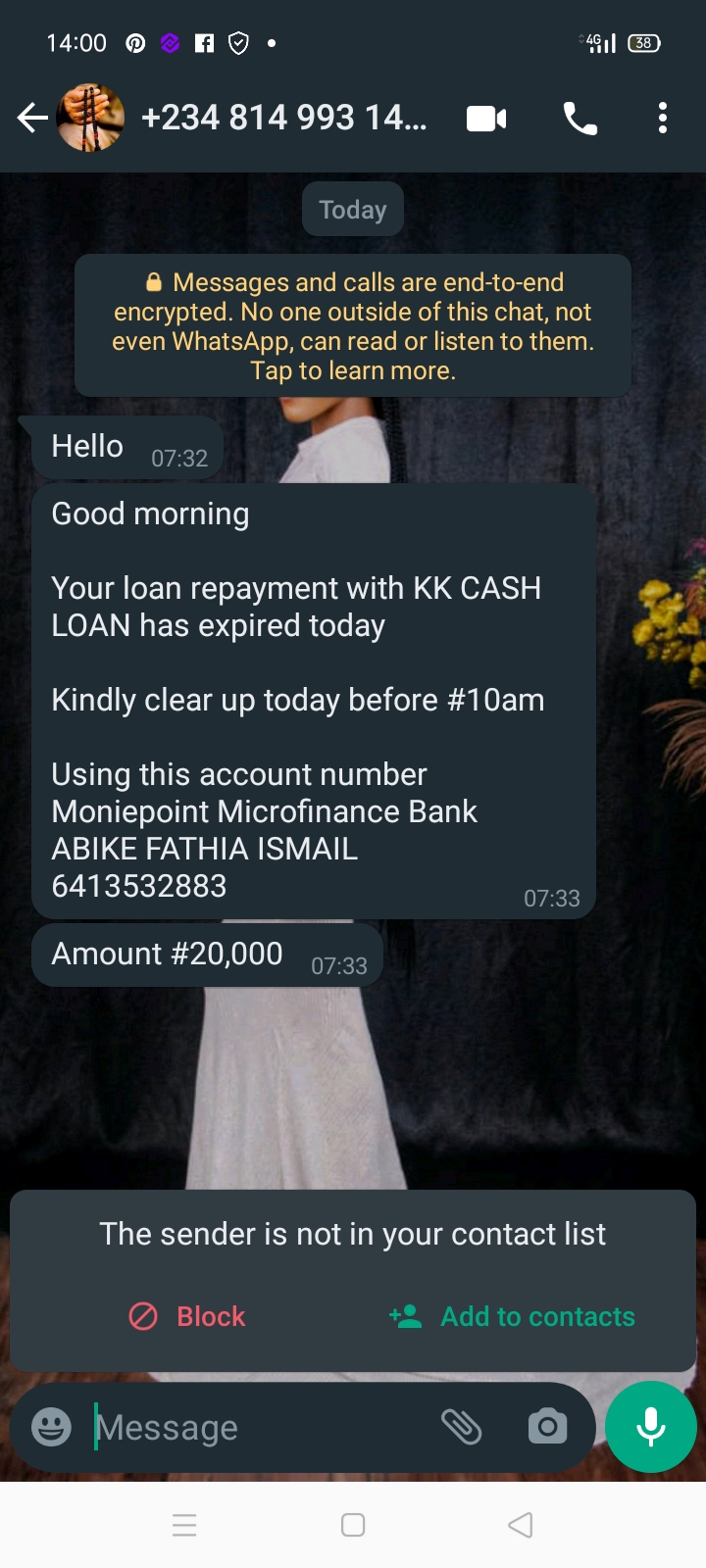Open contact info for +234 814 993 number
This screenshot has width=706, height=1568.
tap(284, 119)
